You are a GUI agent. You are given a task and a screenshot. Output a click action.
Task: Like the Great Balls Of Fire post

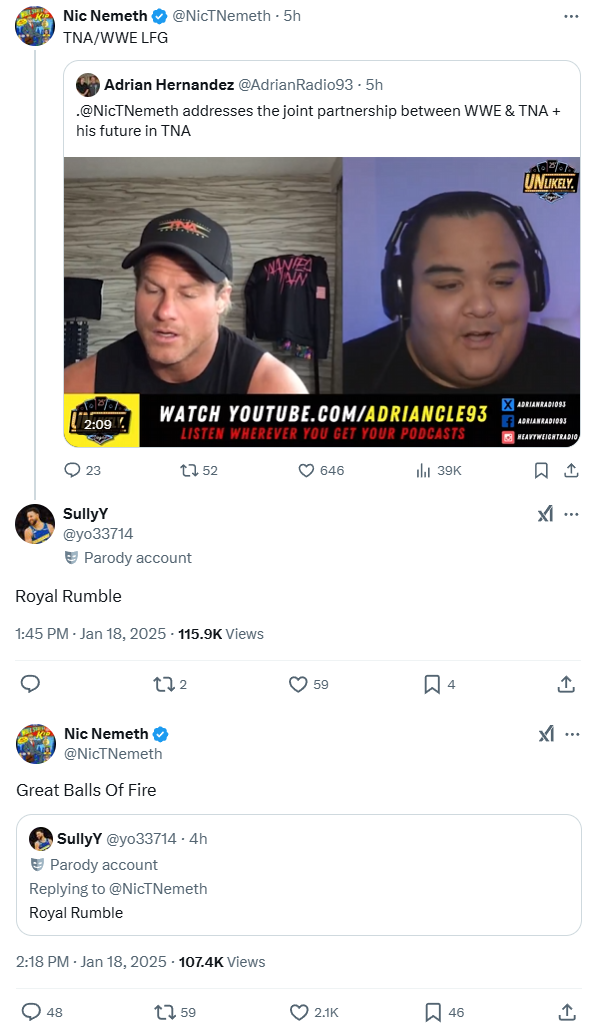pos(298,1012)
